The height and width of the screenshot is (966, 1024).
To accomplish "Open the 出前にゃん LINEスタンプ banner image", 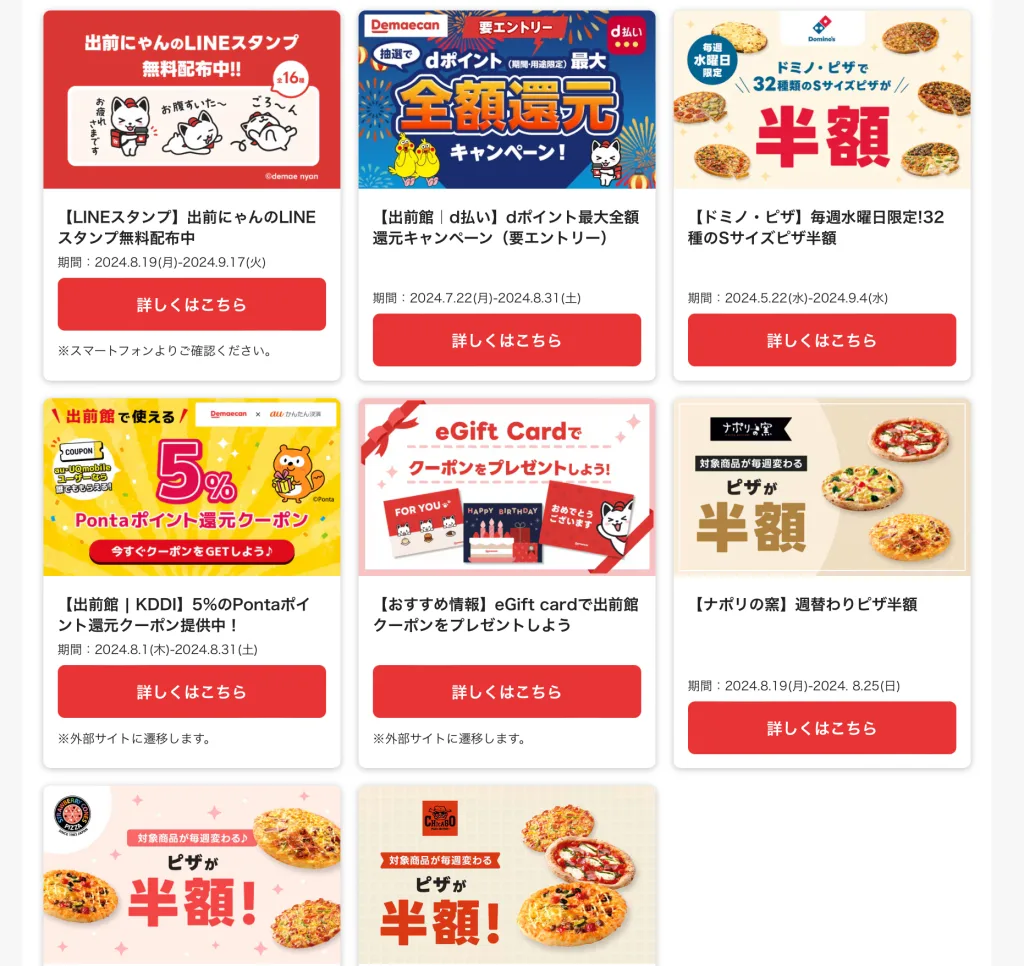I will click(191, 99).
